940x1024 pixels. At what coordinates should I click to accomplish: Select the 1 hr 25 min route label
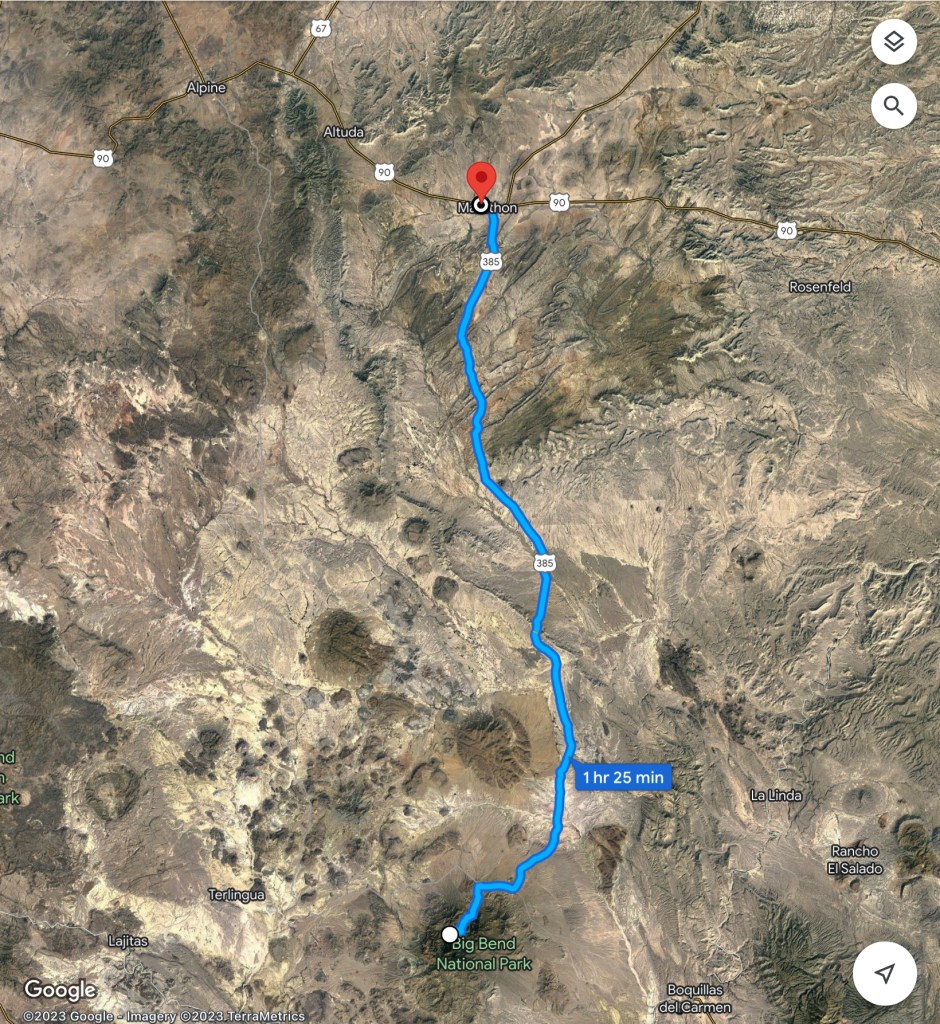pos(624,776)
